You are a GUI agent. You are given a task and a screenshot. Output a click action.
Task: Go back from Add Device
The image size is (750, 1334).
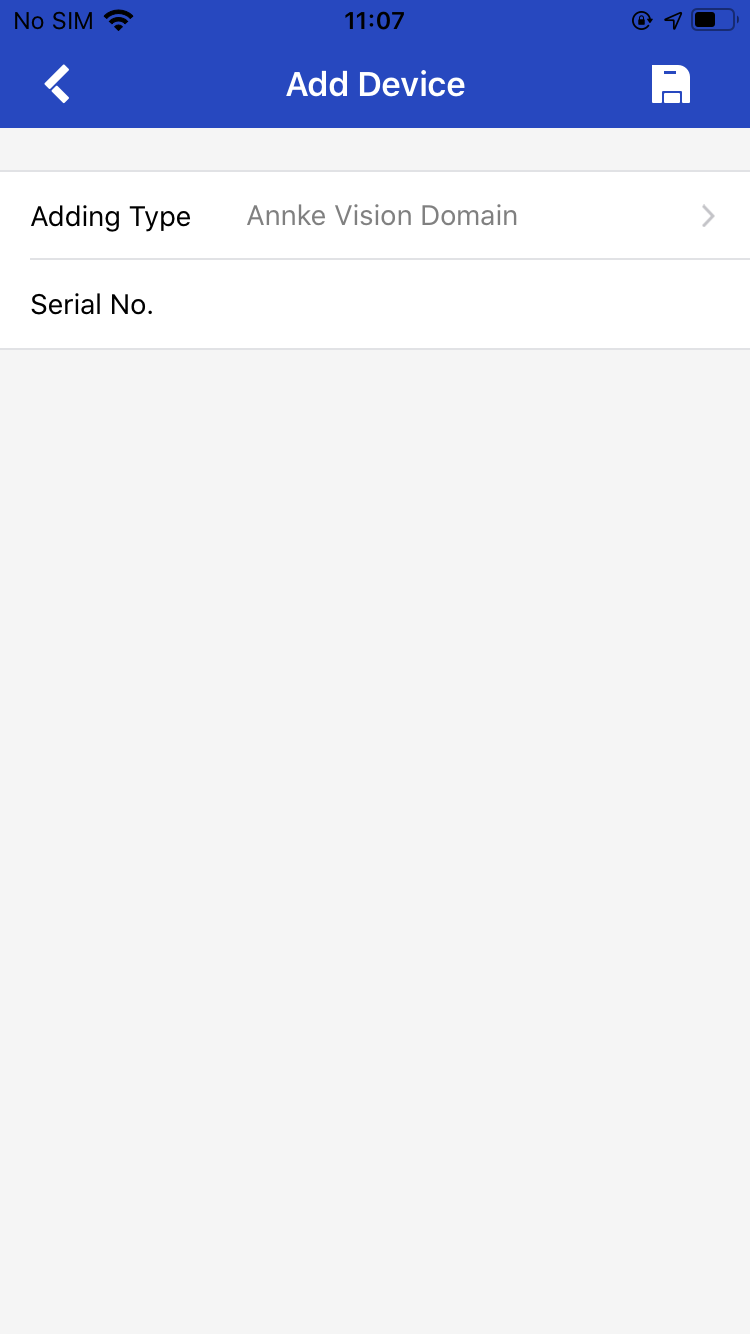coord(57,84)
